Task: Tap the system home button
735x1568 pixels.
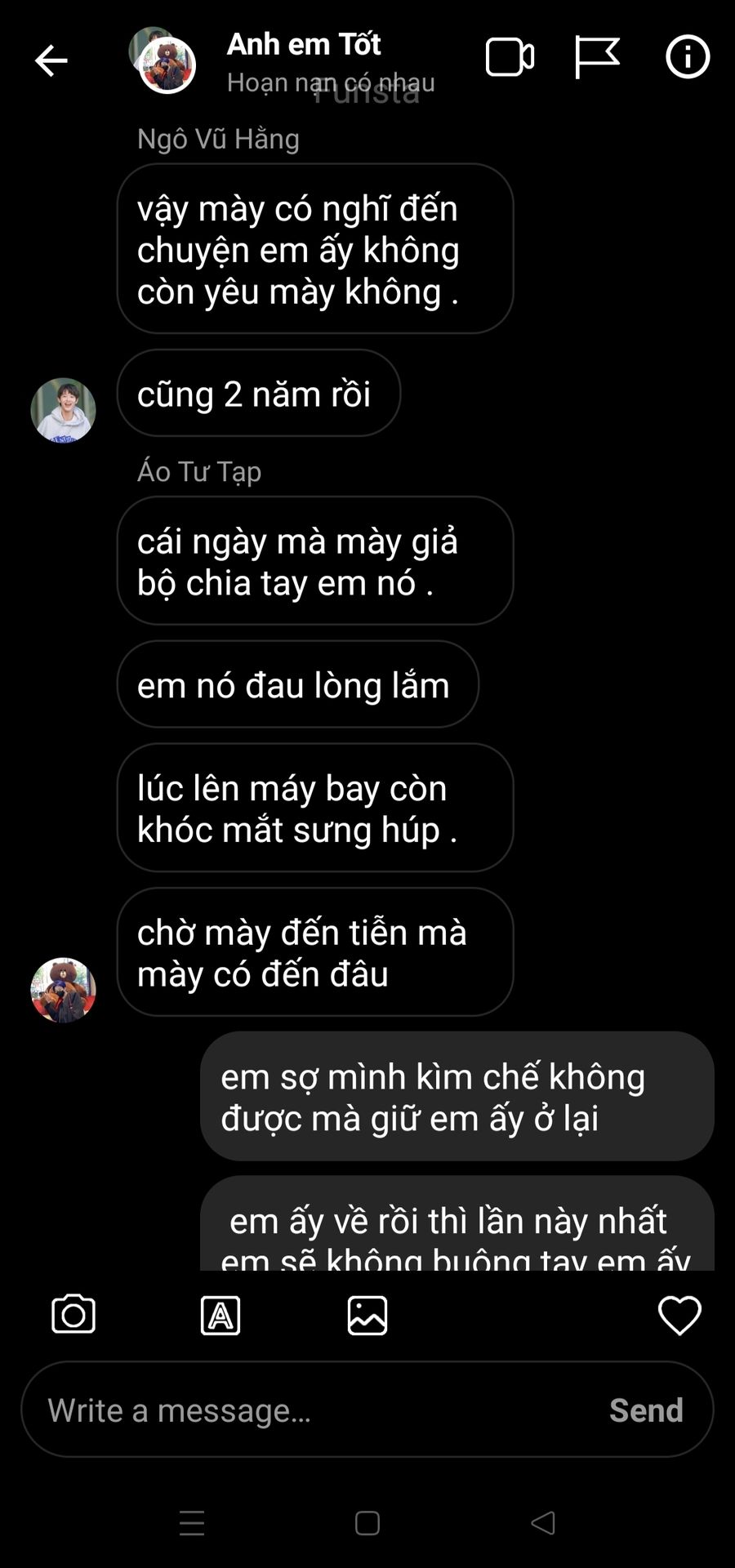Action: pyautogui.click(x=367, y=1523)
